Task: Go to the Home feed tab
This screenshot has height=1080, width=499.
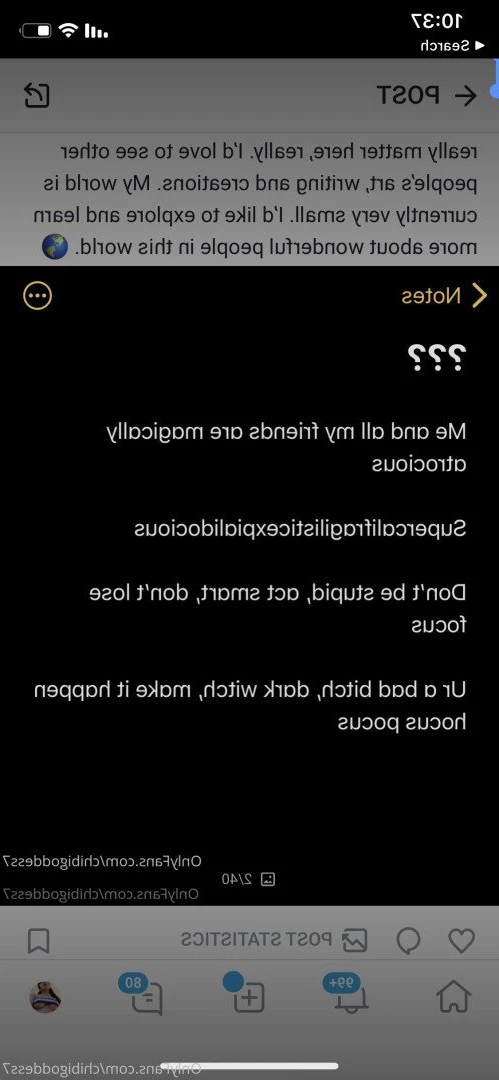Action: pos(454,997)
